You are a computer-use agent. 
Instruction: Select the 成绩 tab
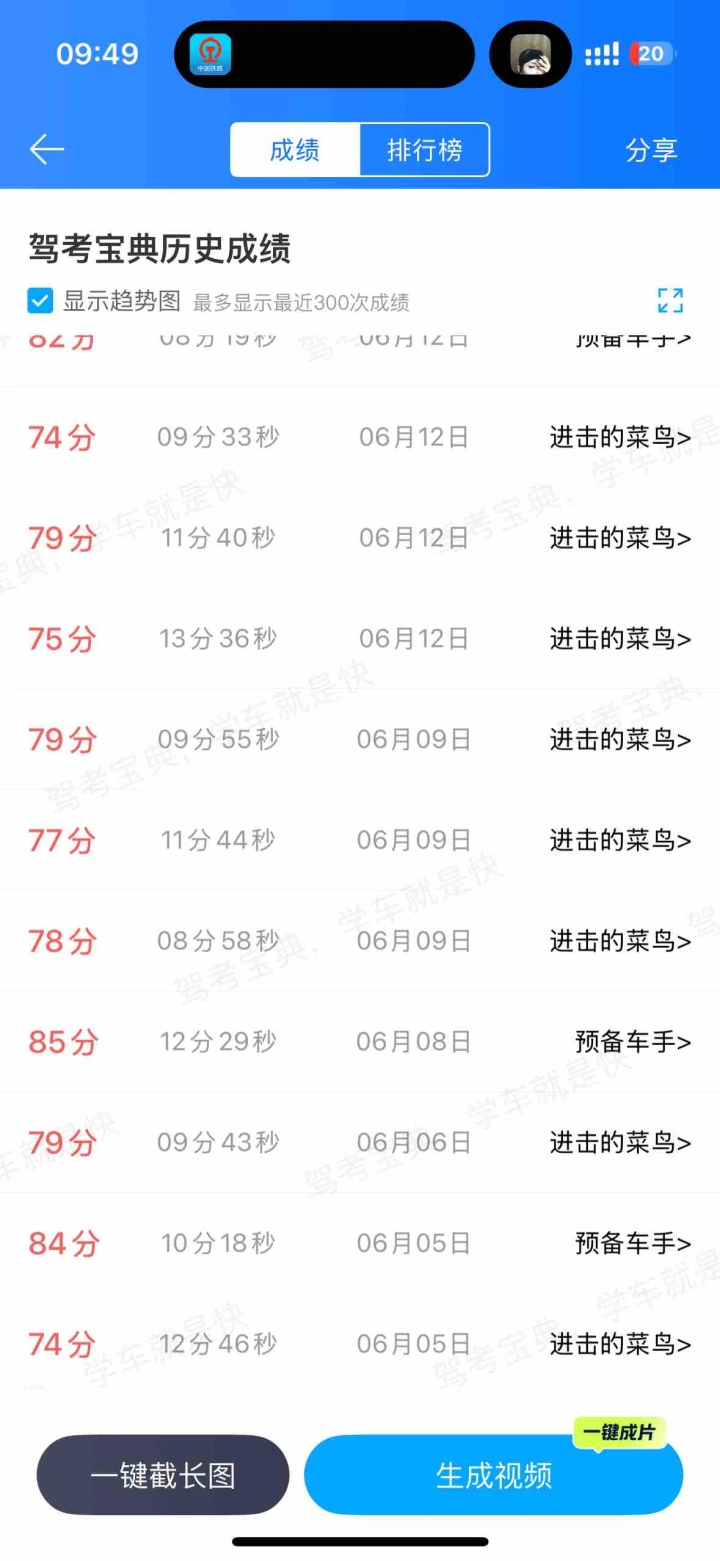point(295,150)
